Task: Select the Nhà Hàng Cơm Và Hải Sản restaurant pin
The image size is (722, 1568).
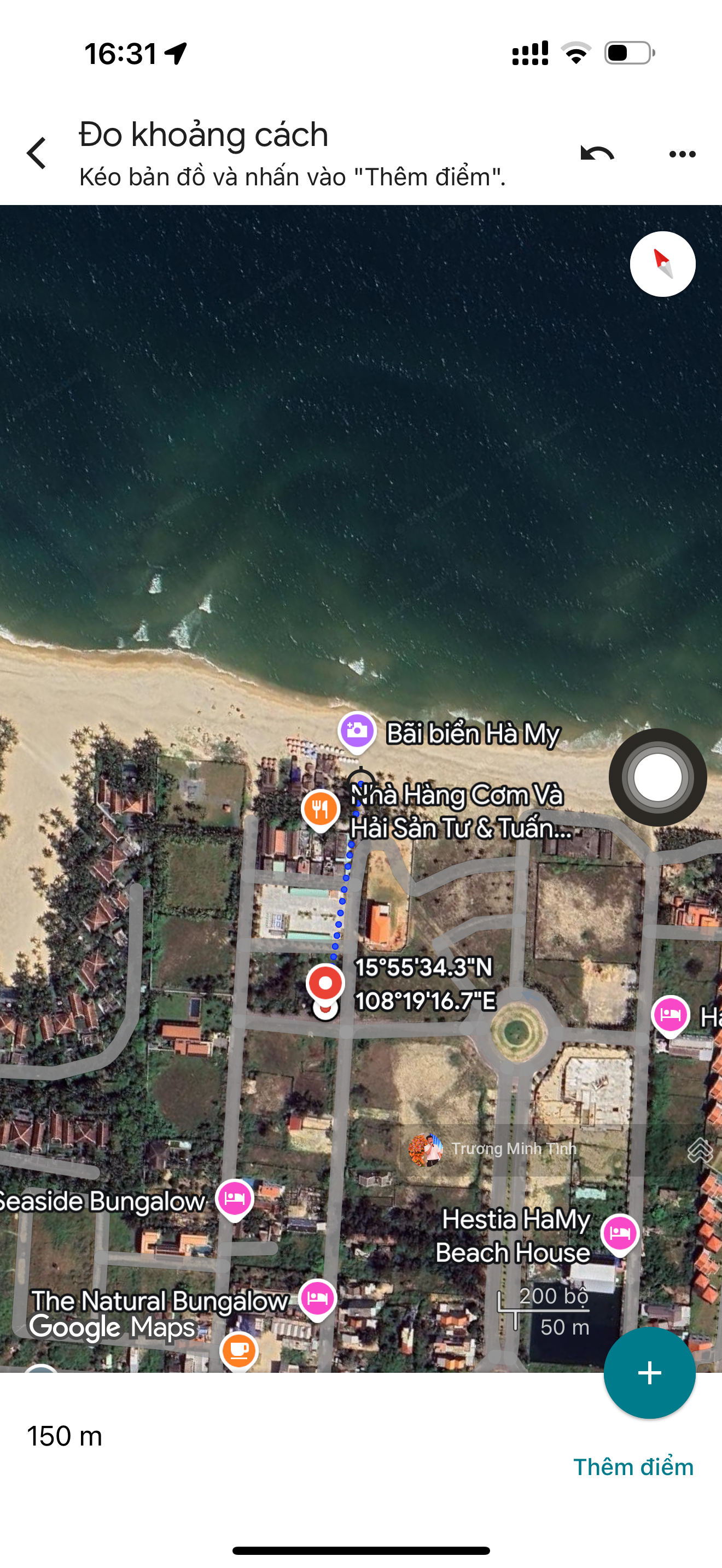Action: (x=321, y=810)
